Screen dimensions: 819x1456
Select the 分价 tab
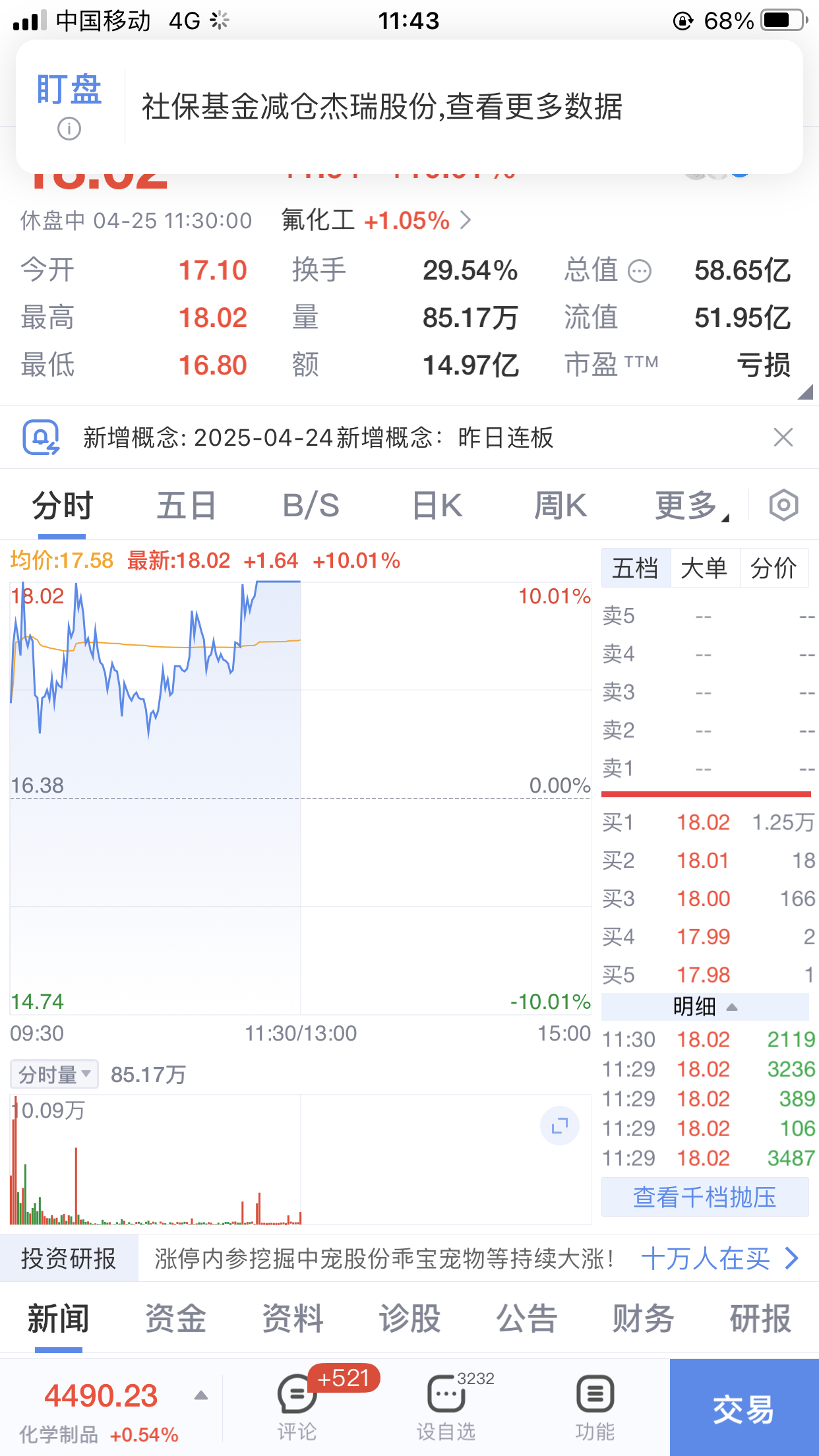tap(773, 568)
